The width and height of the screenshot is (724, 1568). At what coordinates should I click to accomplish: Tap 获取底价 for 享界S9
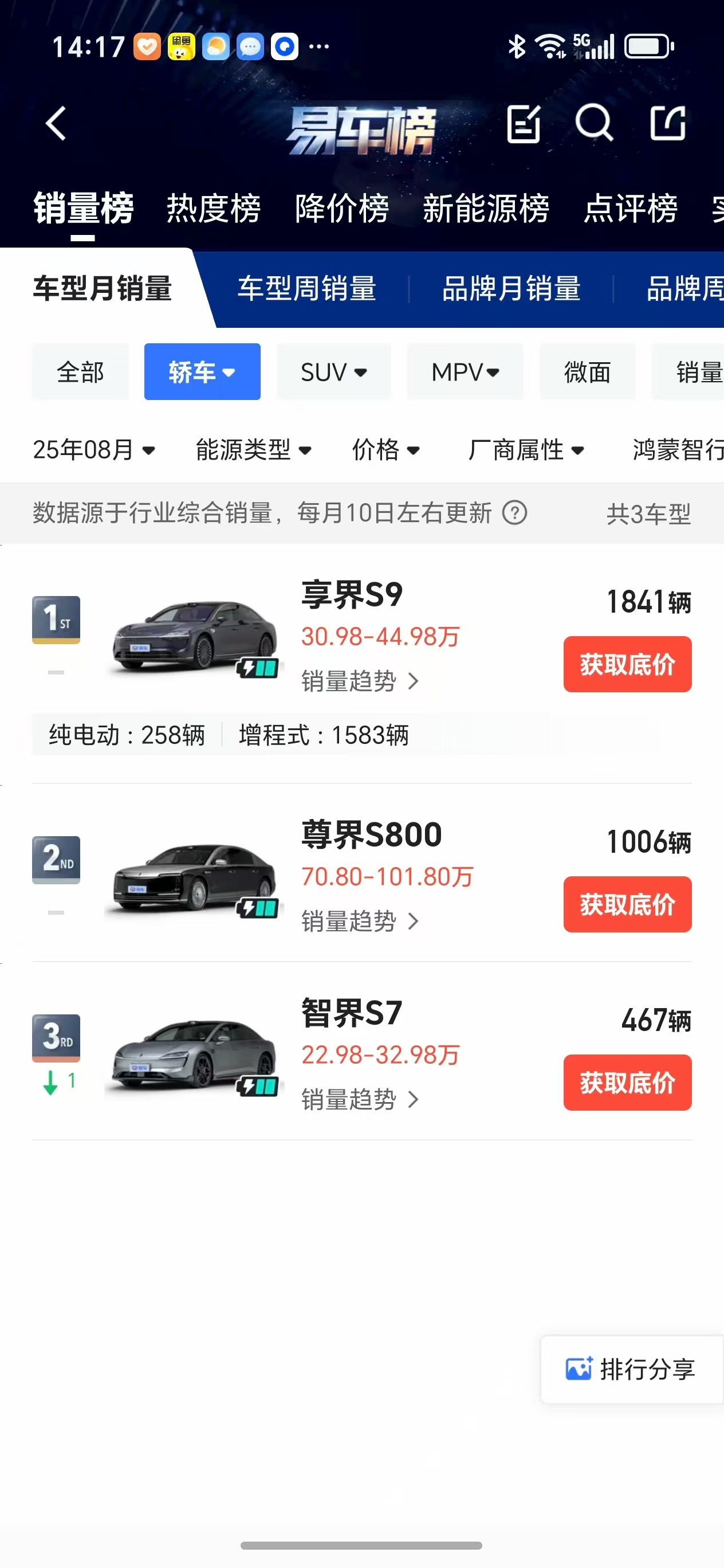click(x=627, y=664)
